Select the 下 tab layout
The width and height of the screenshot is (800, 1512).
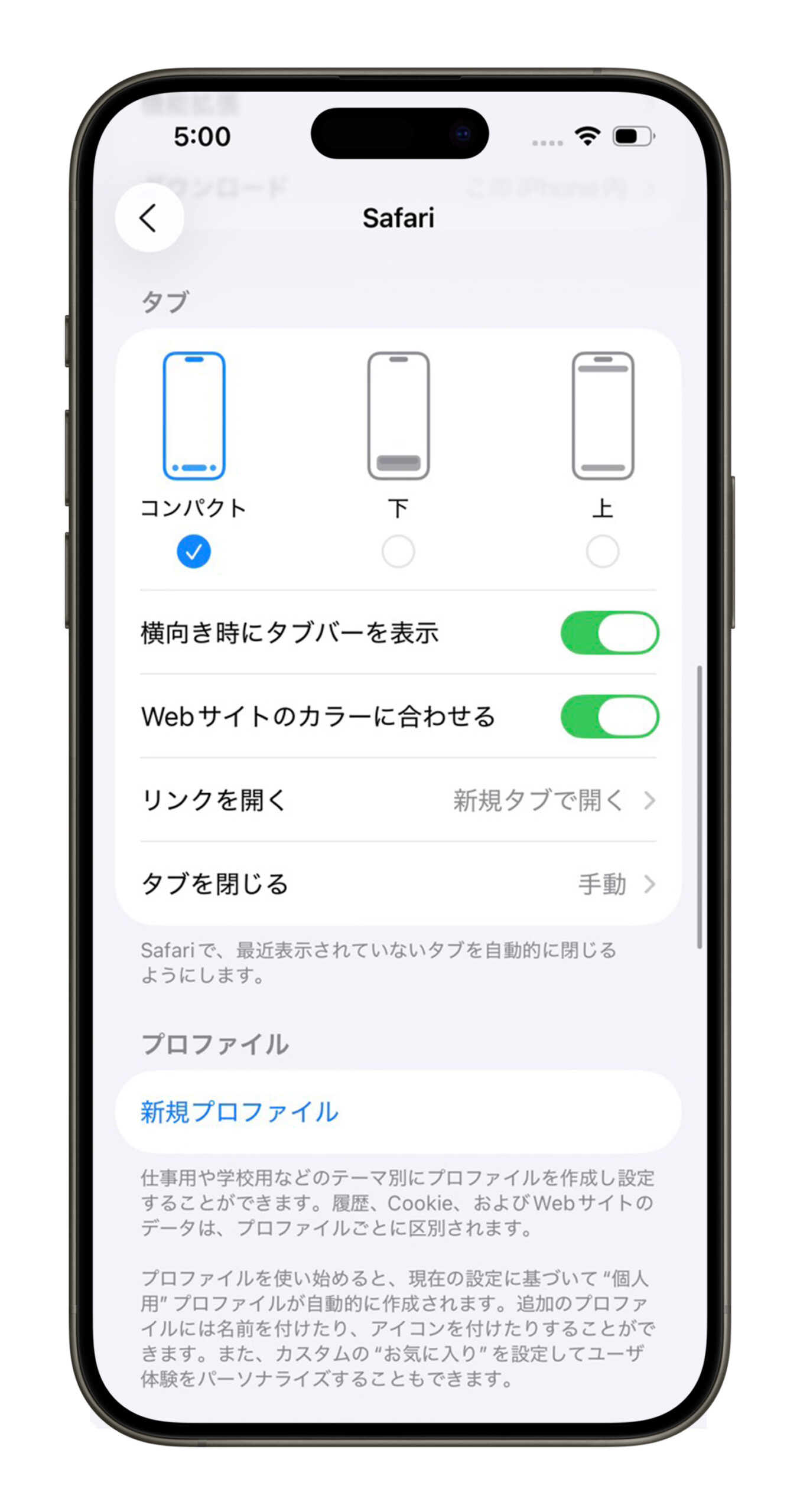pyautogui.click(x=398, y=550)
